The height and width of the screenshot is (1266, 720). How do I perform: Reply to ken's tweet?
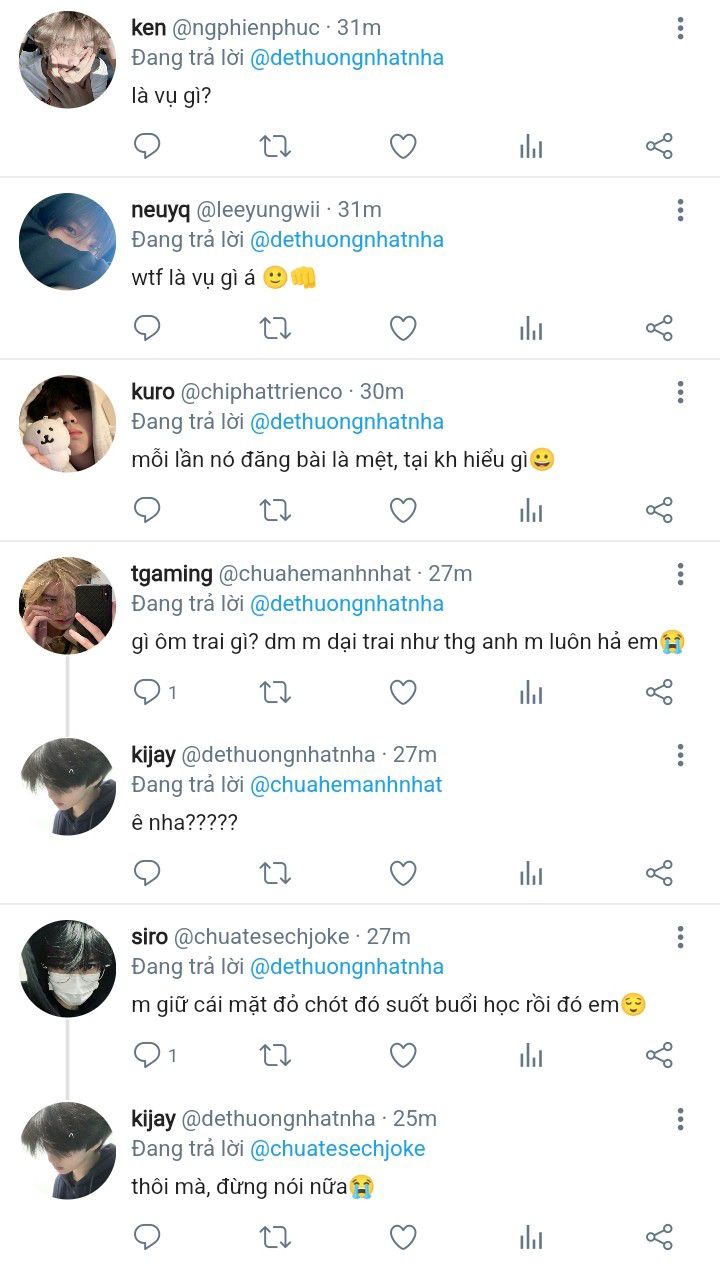coord(147,147)
